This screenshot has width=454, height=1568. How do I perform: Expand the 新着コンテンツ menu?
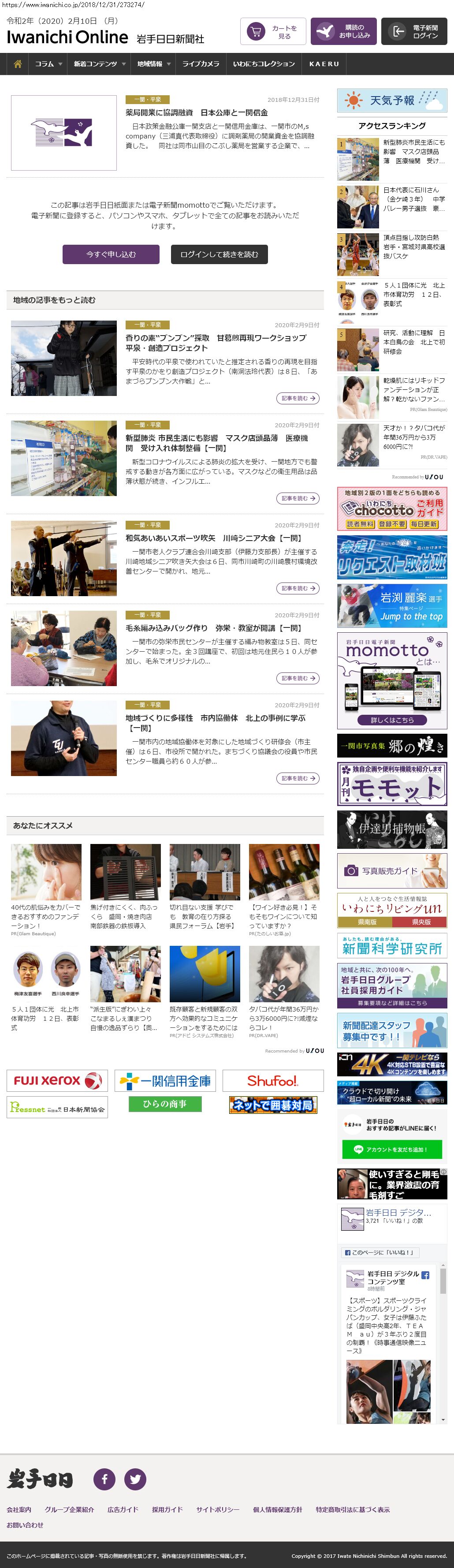click(99, 64)
